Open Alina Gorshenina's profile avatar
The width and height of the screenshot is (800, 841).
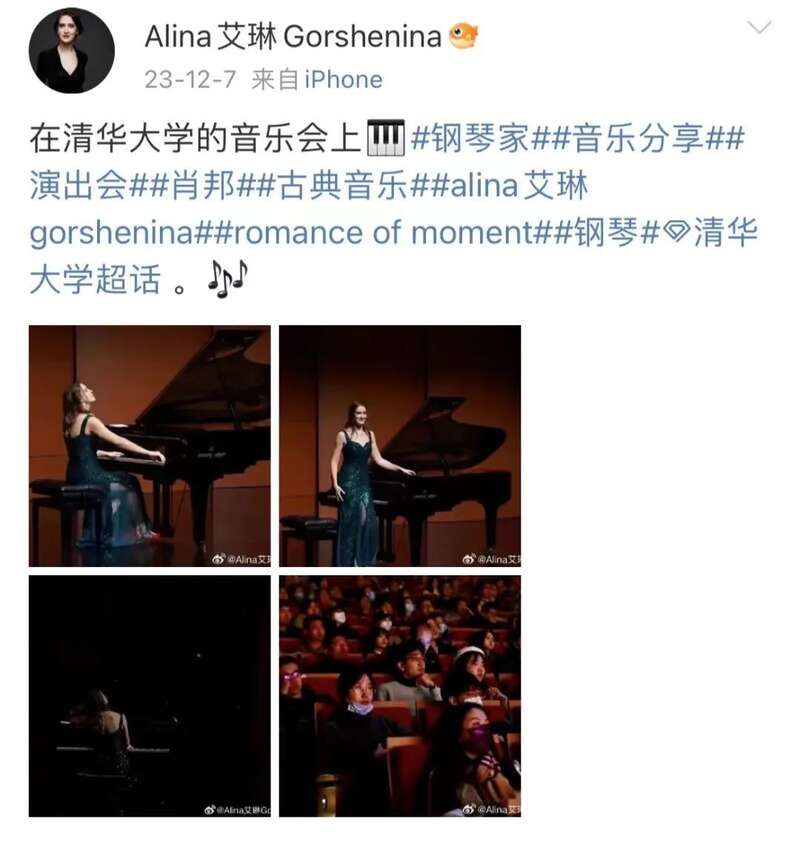pos(71,50)
